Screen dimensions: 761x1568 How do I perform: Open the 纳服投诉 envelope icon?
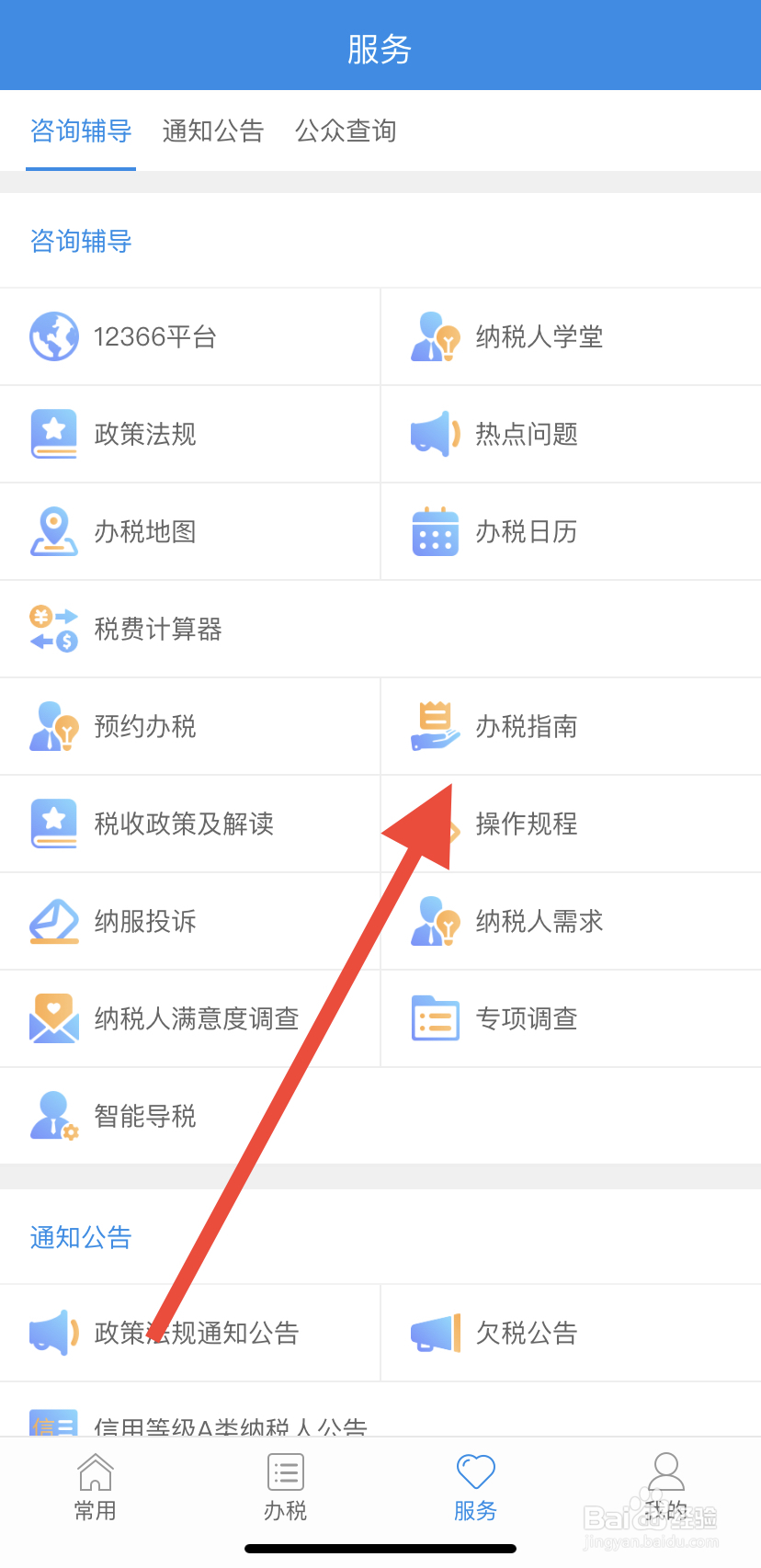tap(53, 921)
